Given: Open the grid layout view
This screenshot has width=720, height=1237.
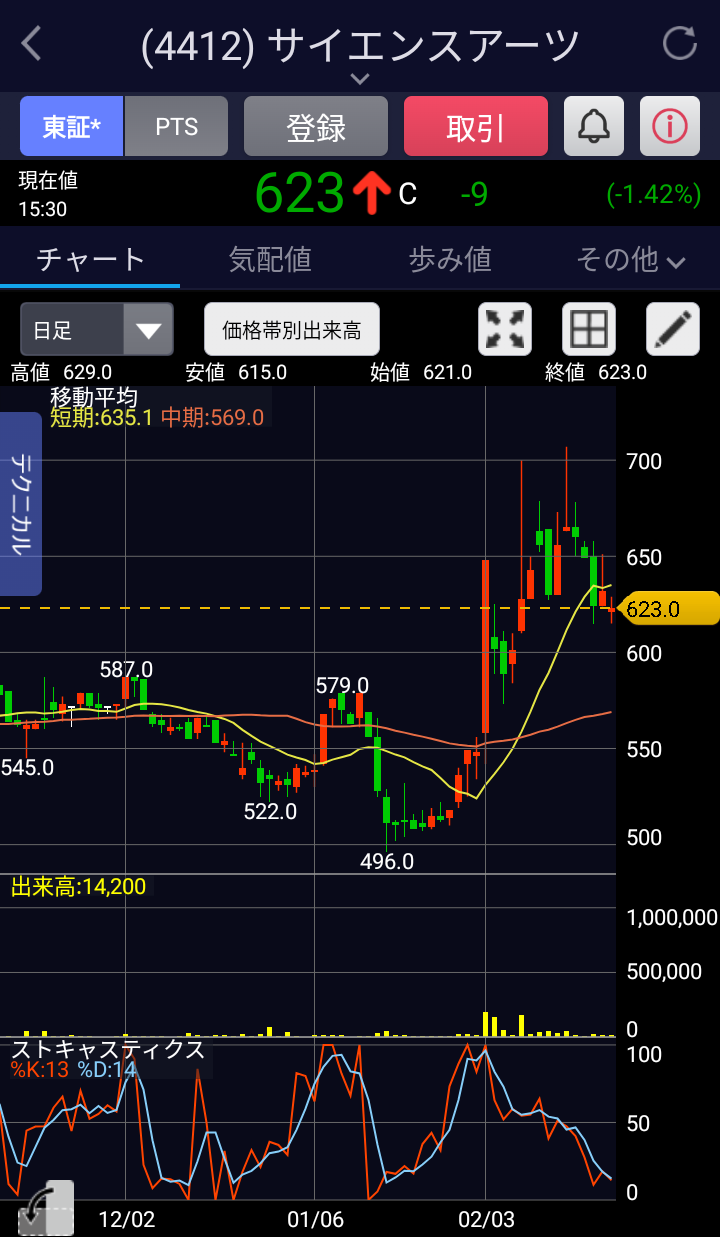Looking at the screenshot, I should [589, 330].
